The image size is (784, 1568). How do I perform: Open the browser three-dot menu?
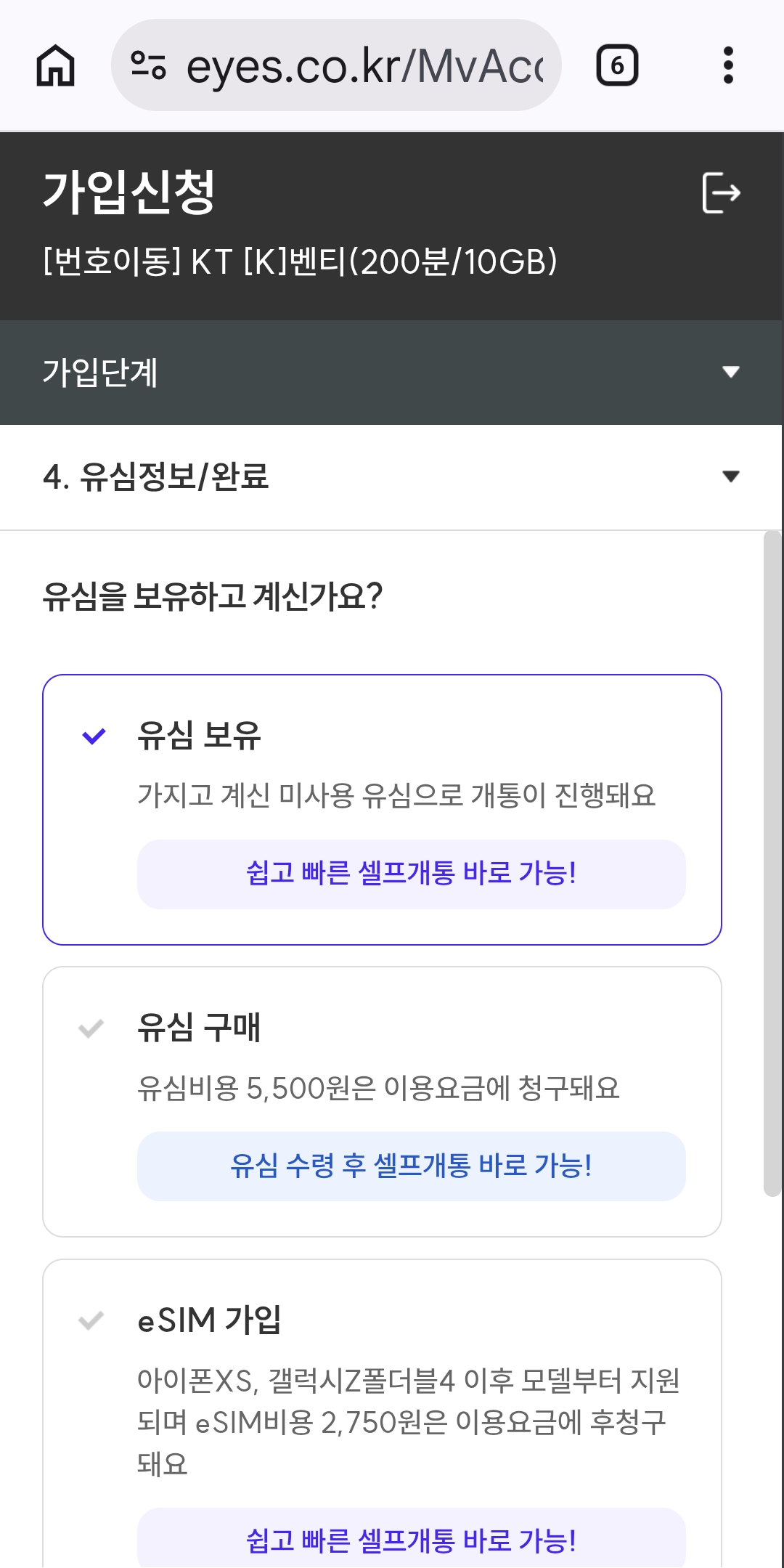point(728,67)
